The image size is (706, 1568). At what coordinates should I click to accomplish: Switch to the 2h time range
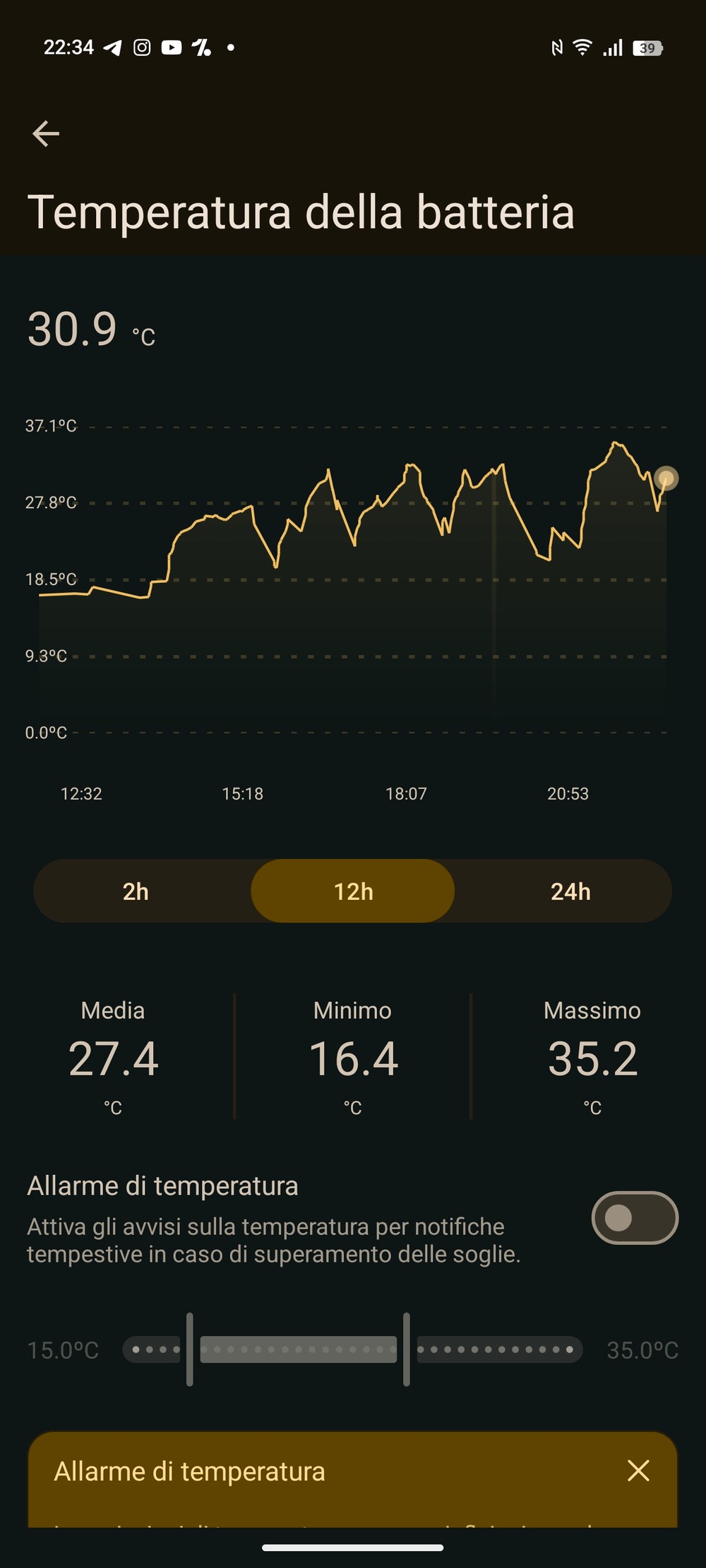tap(136, 891)
